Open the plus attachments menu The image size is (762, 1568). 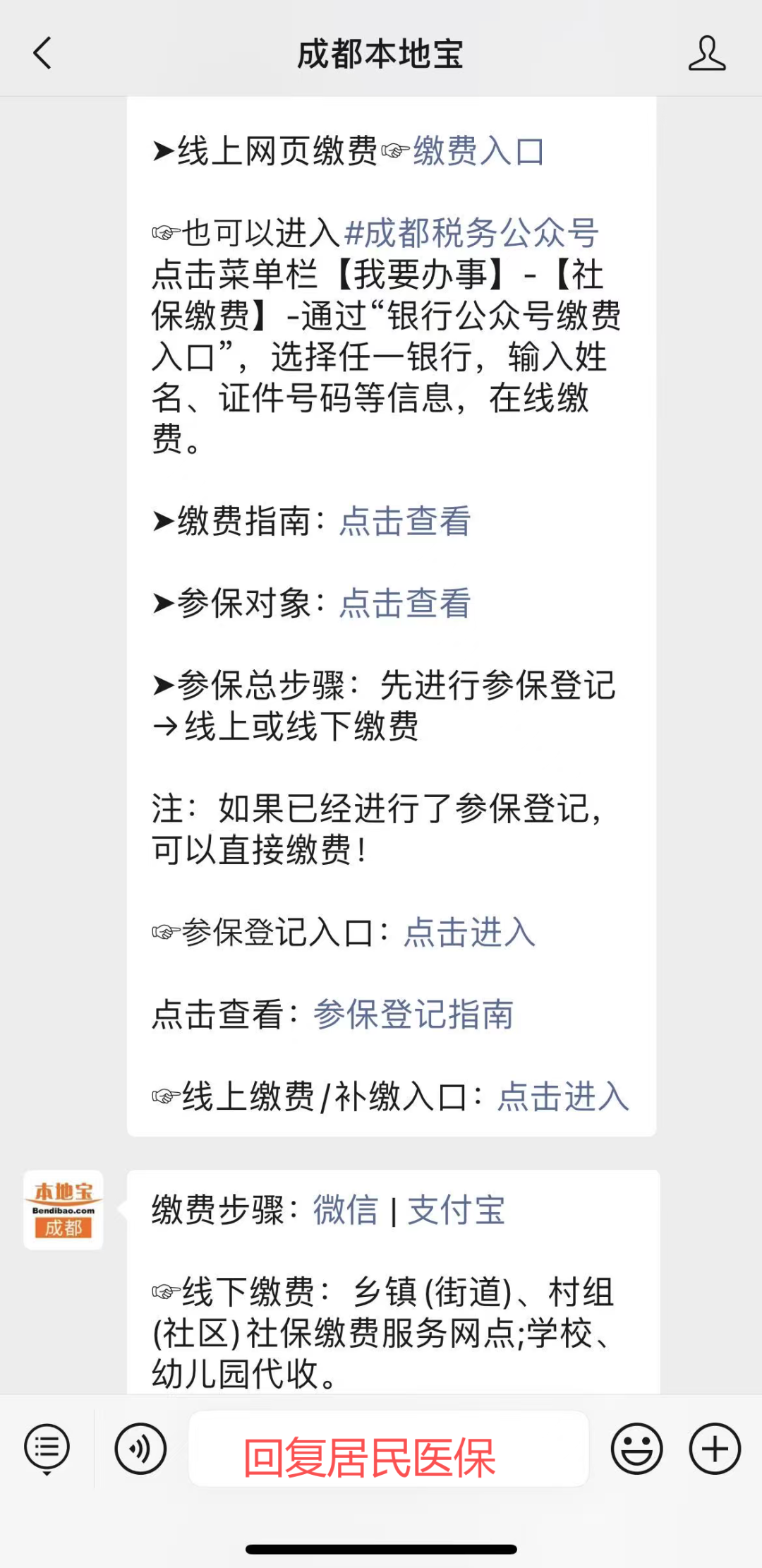(715, 1449)
